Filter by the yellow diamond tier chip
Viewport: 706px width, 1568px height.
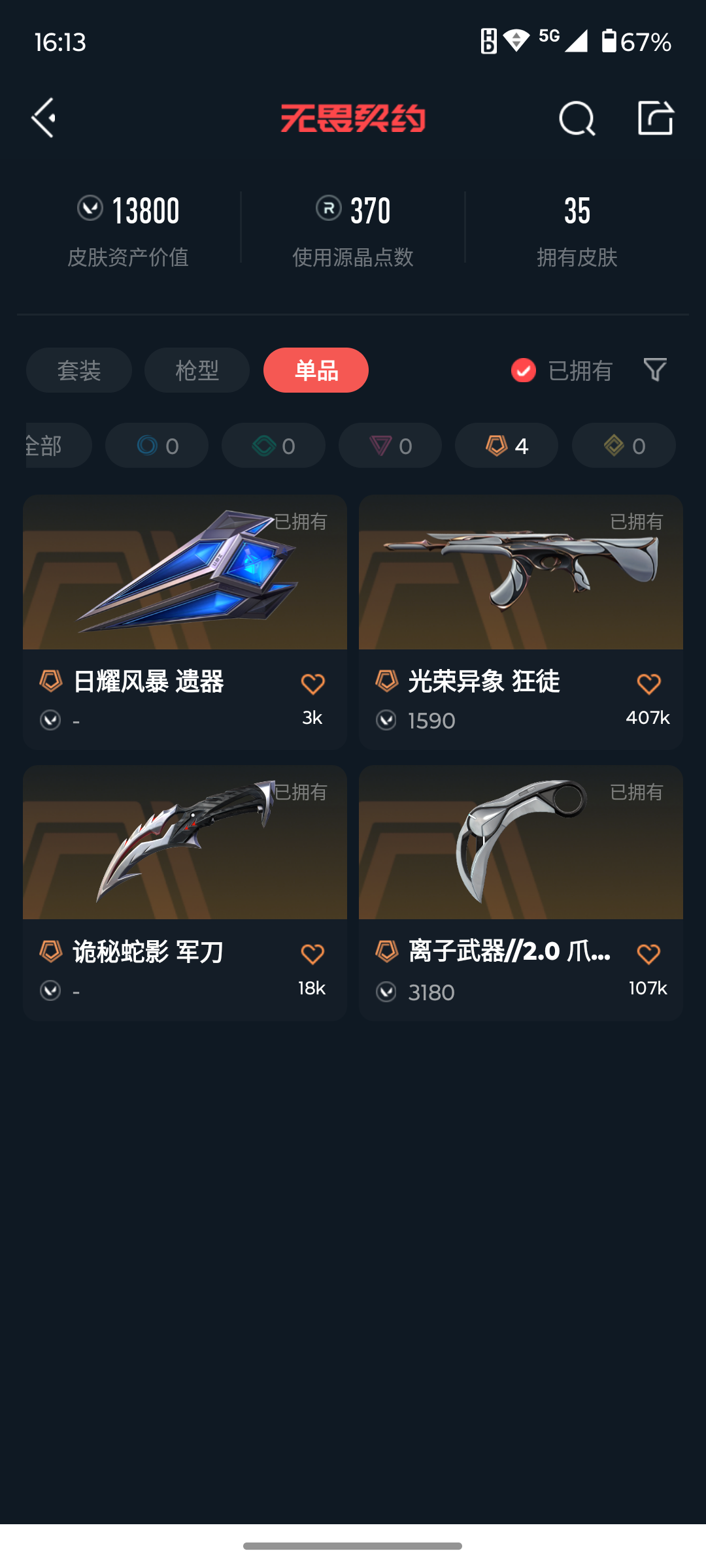[624, 446]
